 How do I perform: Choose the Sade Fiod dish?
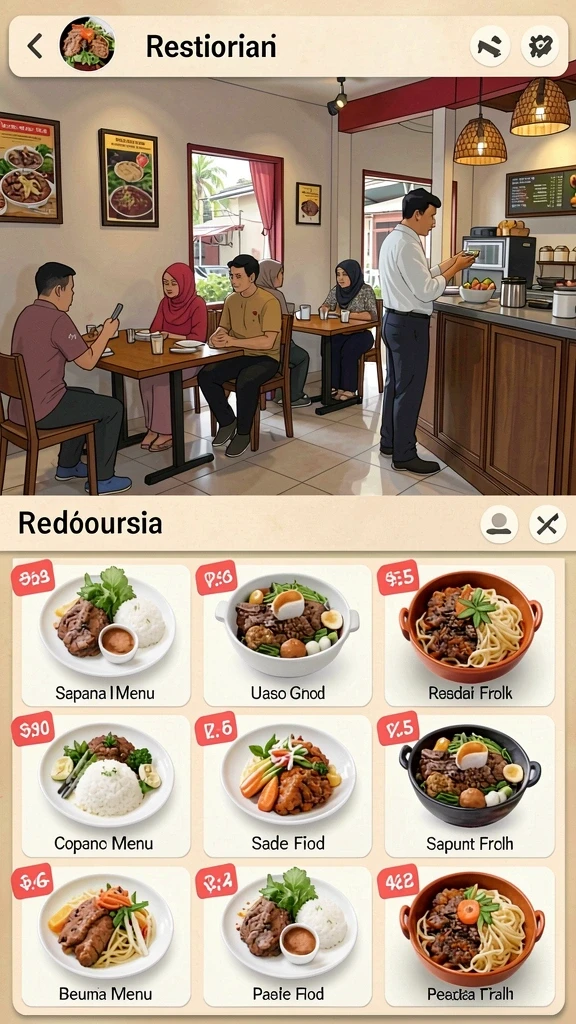pos(287,786)
